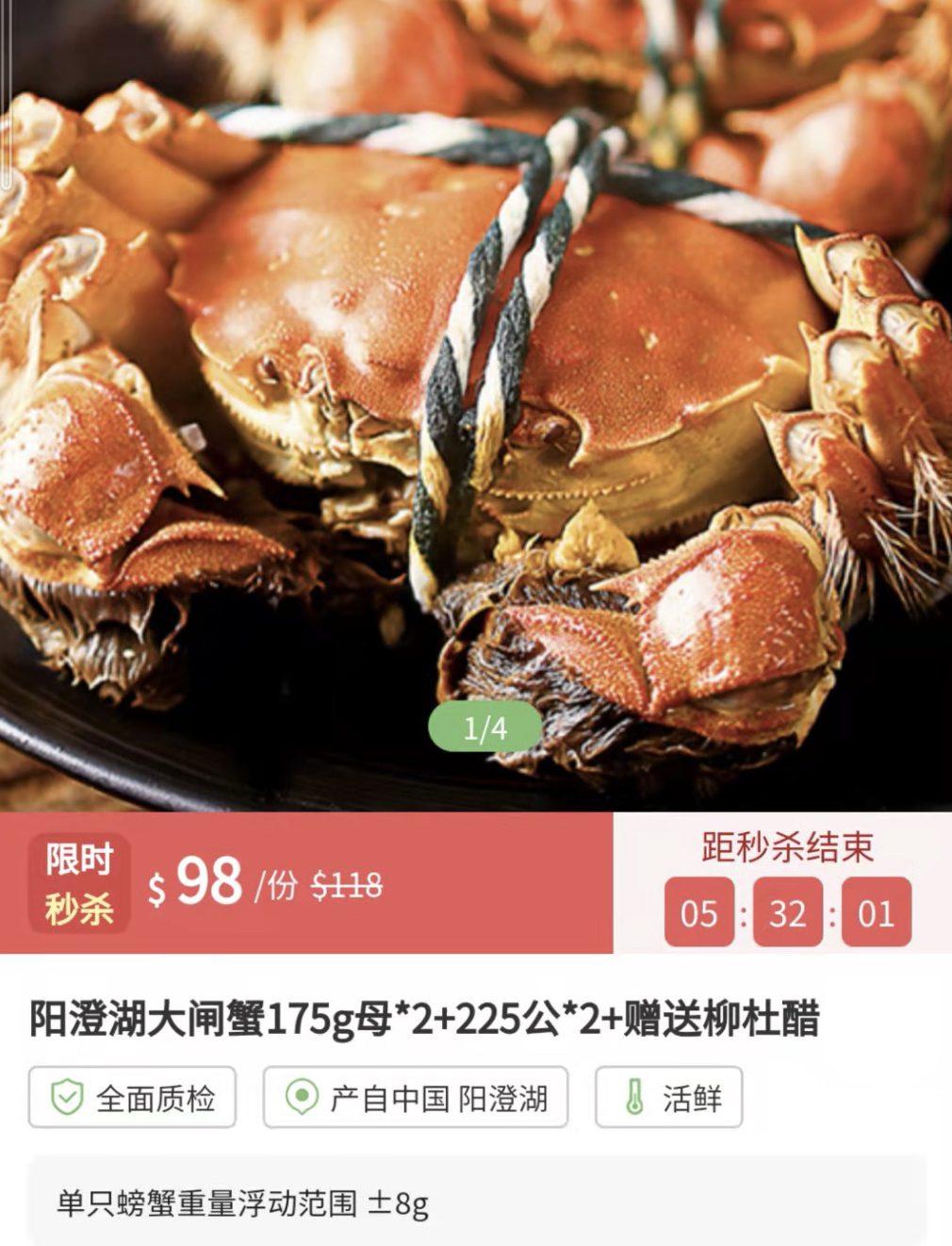Open the 全面质检 quality inspection tag
Image resolution: width=952 pixels, height=1246 pixels.
[x=132, y=1097]
